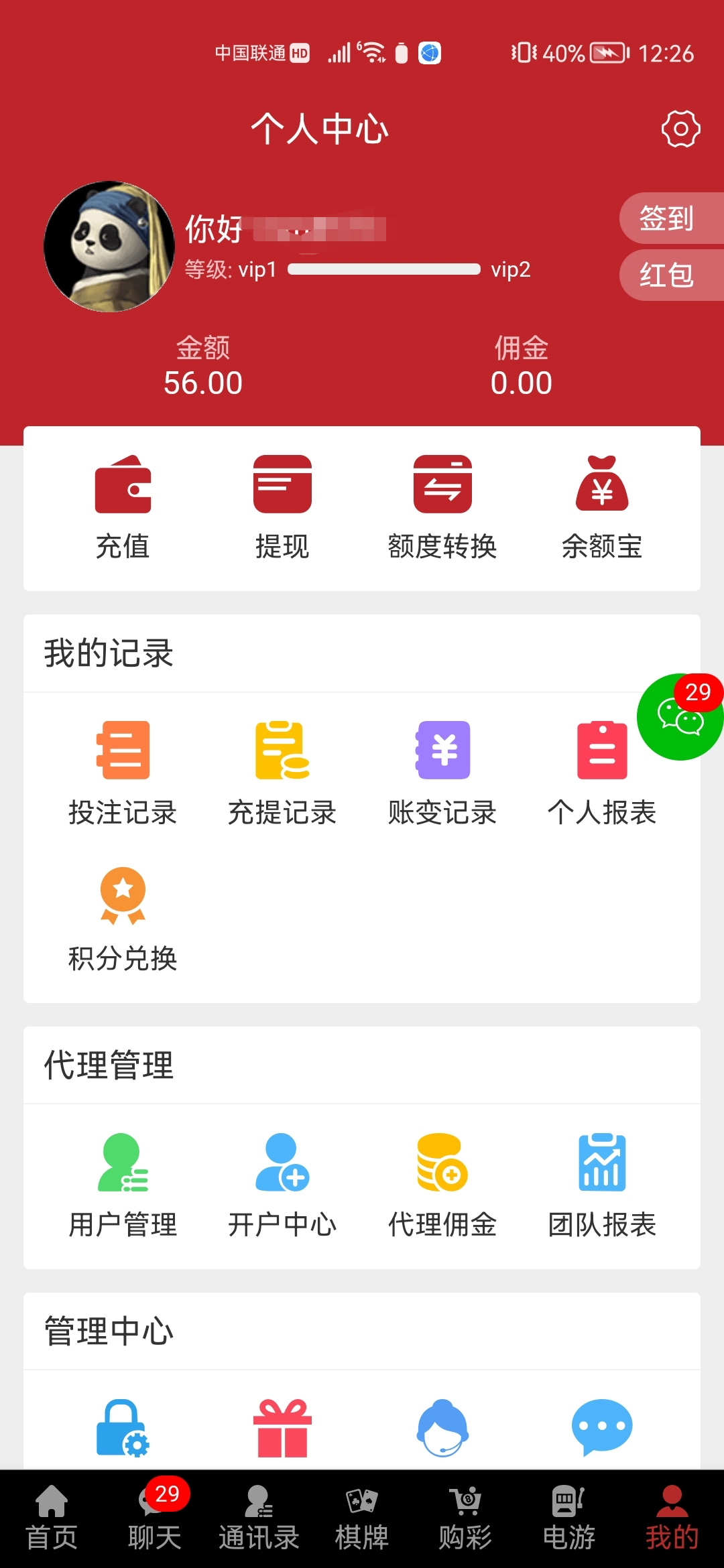Viewport: 724px width, 1568px height.
Task: Open 余额宝
Action: pos(602,507)
